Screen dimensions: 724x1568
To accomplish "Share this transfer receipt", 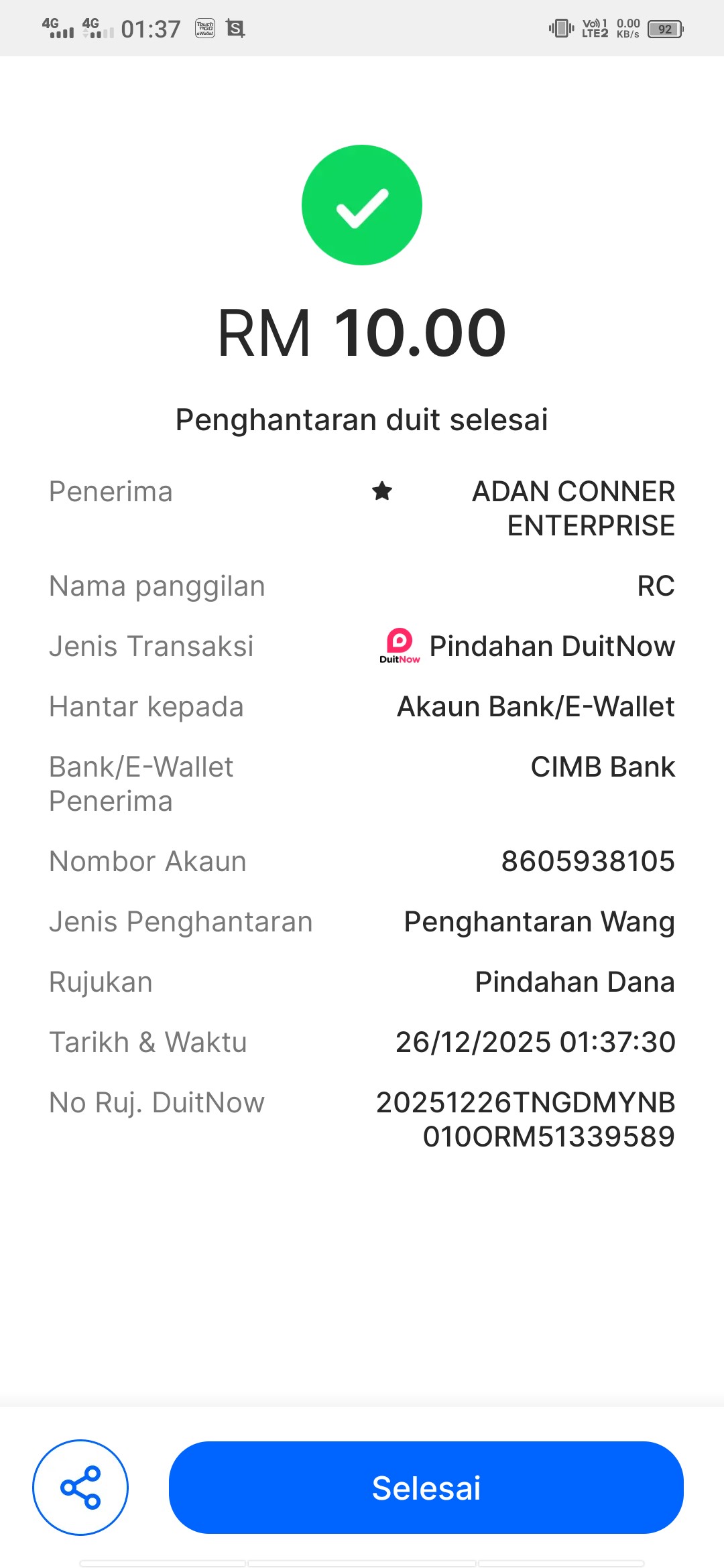I will (80, 1488).
